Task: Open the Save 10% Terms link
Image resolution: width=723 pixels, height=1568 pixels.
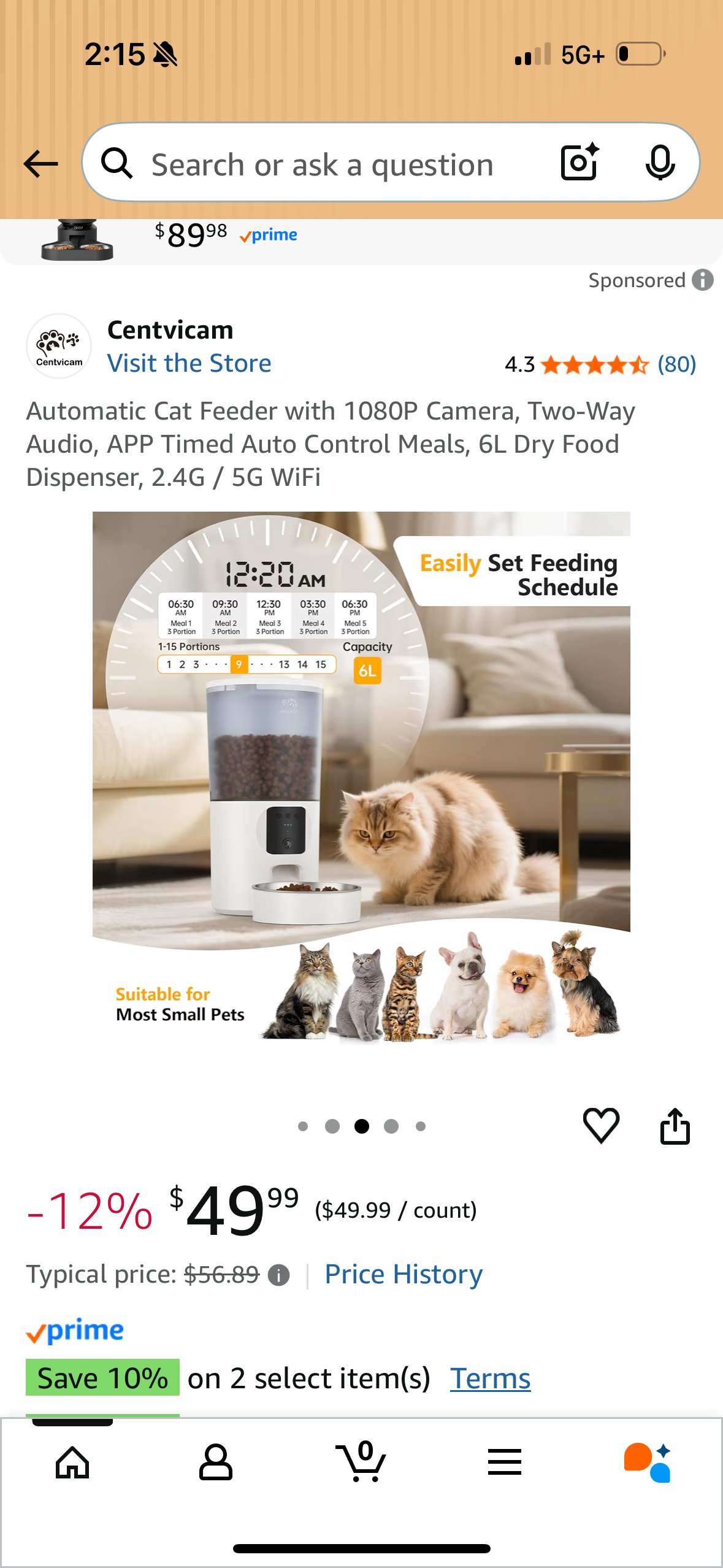Action: pyautogui.click(x=490, y=1378)
